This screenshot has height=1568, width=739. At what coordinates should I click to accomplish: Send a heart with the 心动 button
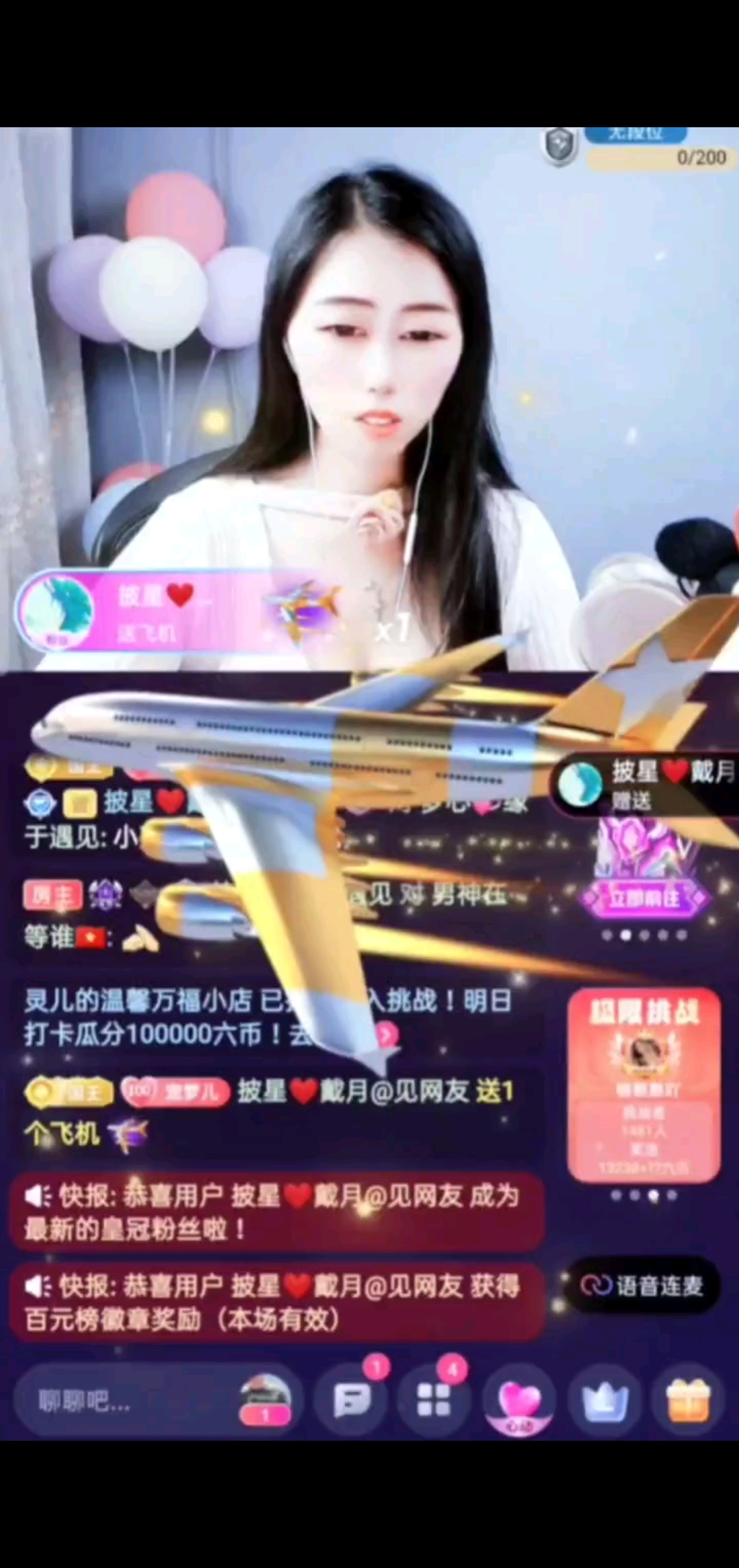click(x=519, y=1402)
